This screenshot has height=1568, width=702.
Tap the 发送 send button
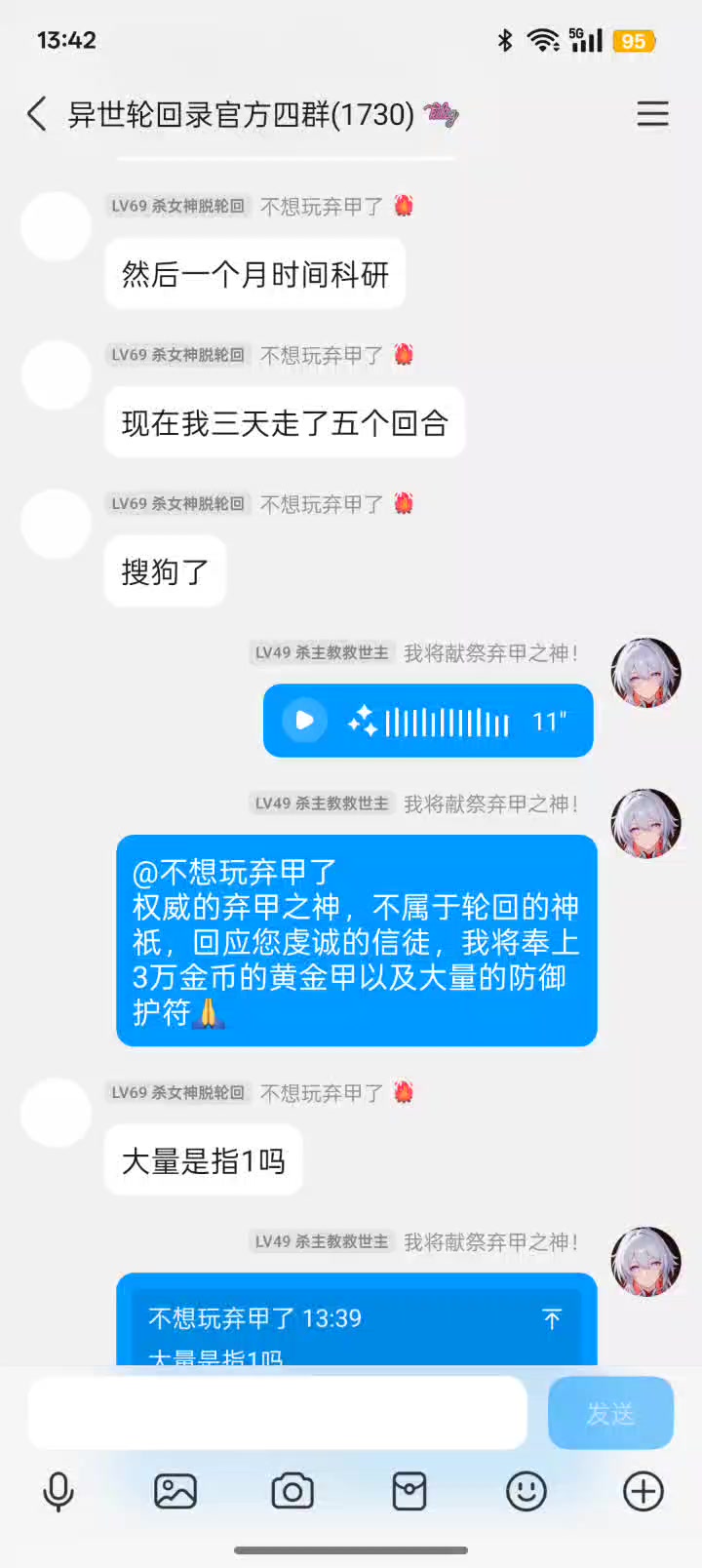click(611, 1413)
